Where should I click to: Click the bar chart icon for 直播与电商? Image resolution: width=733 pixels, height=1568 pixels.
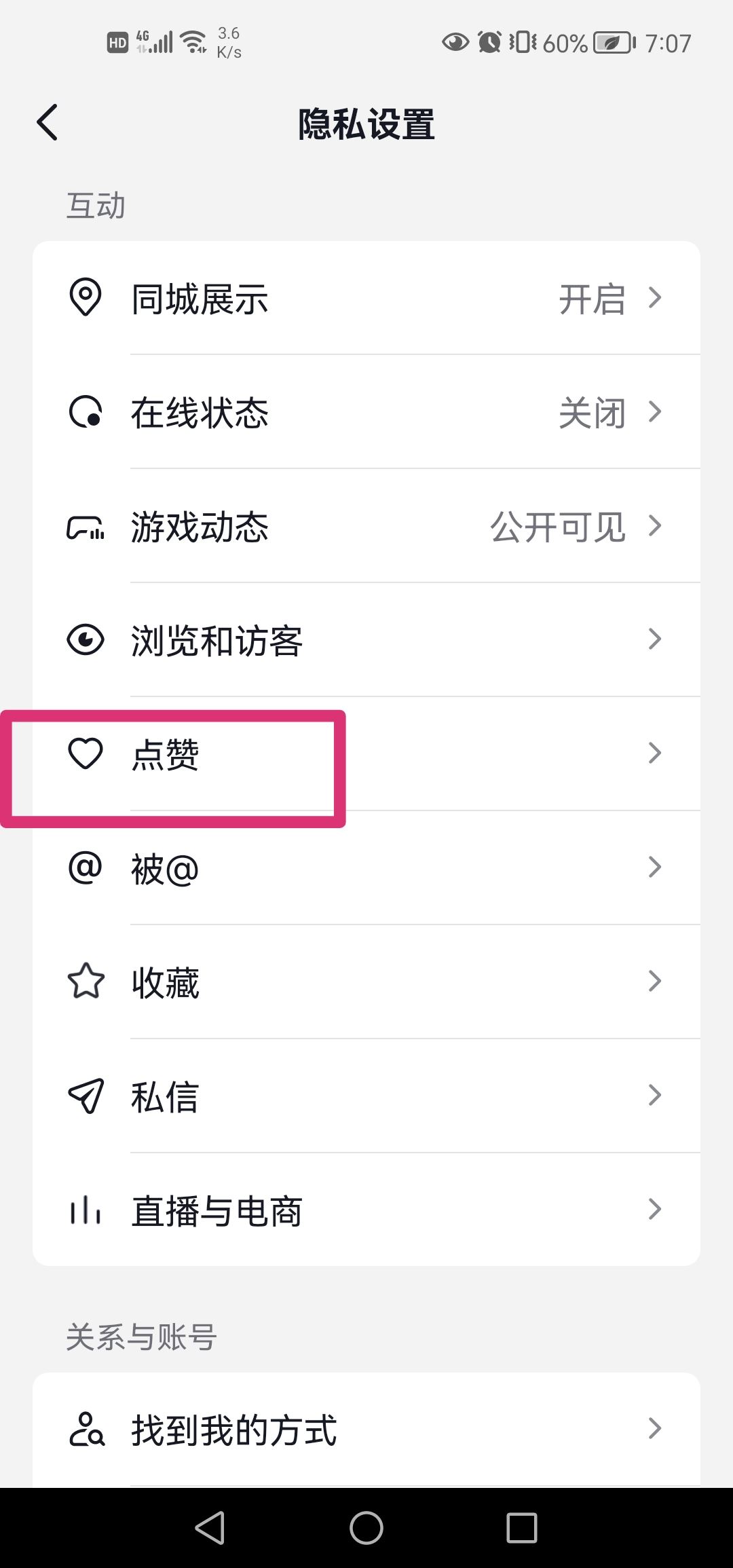[x=86, y=1209]
